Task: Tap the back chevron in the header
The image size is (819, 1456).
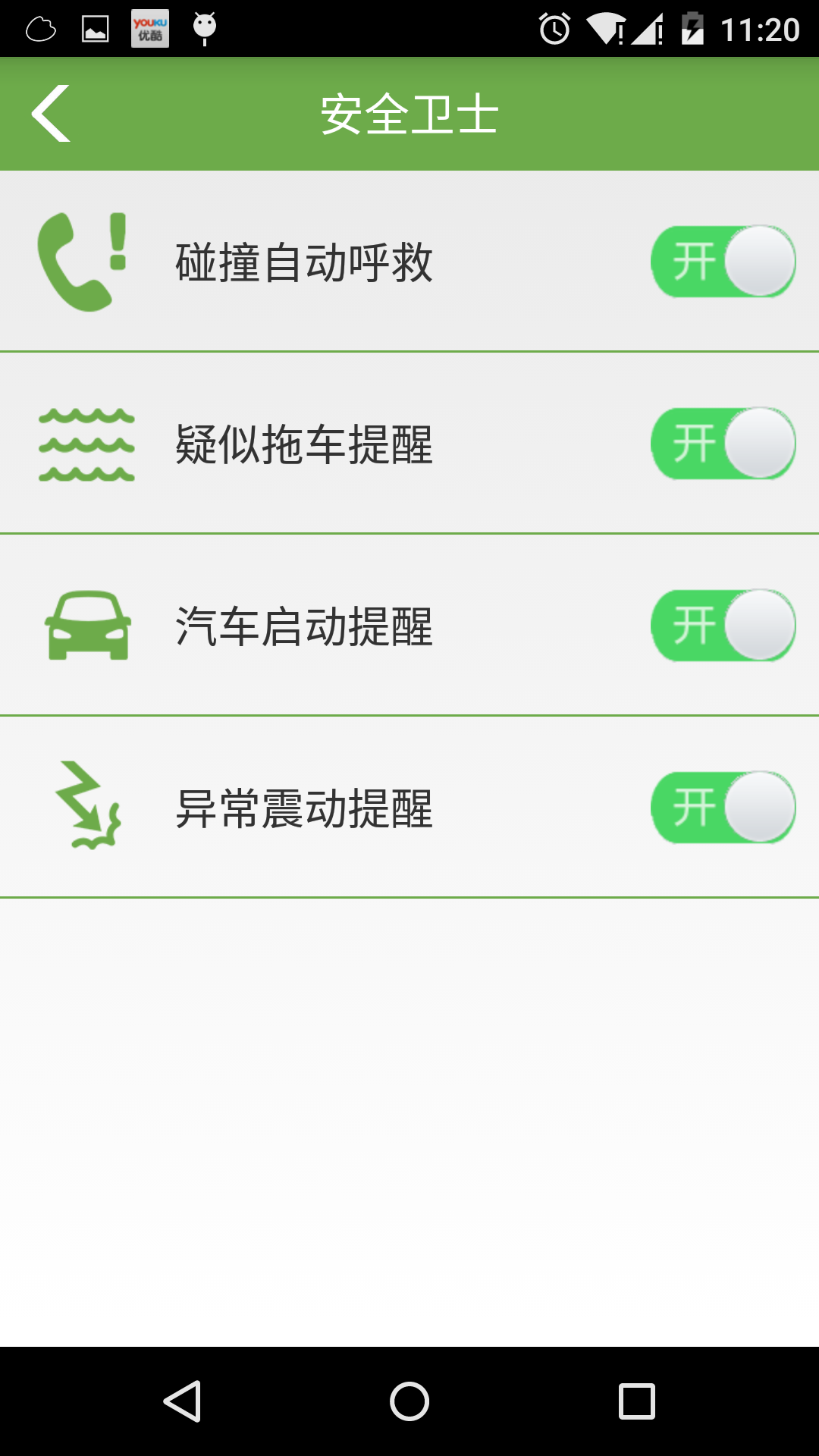Action: click(x=50, y=114)
